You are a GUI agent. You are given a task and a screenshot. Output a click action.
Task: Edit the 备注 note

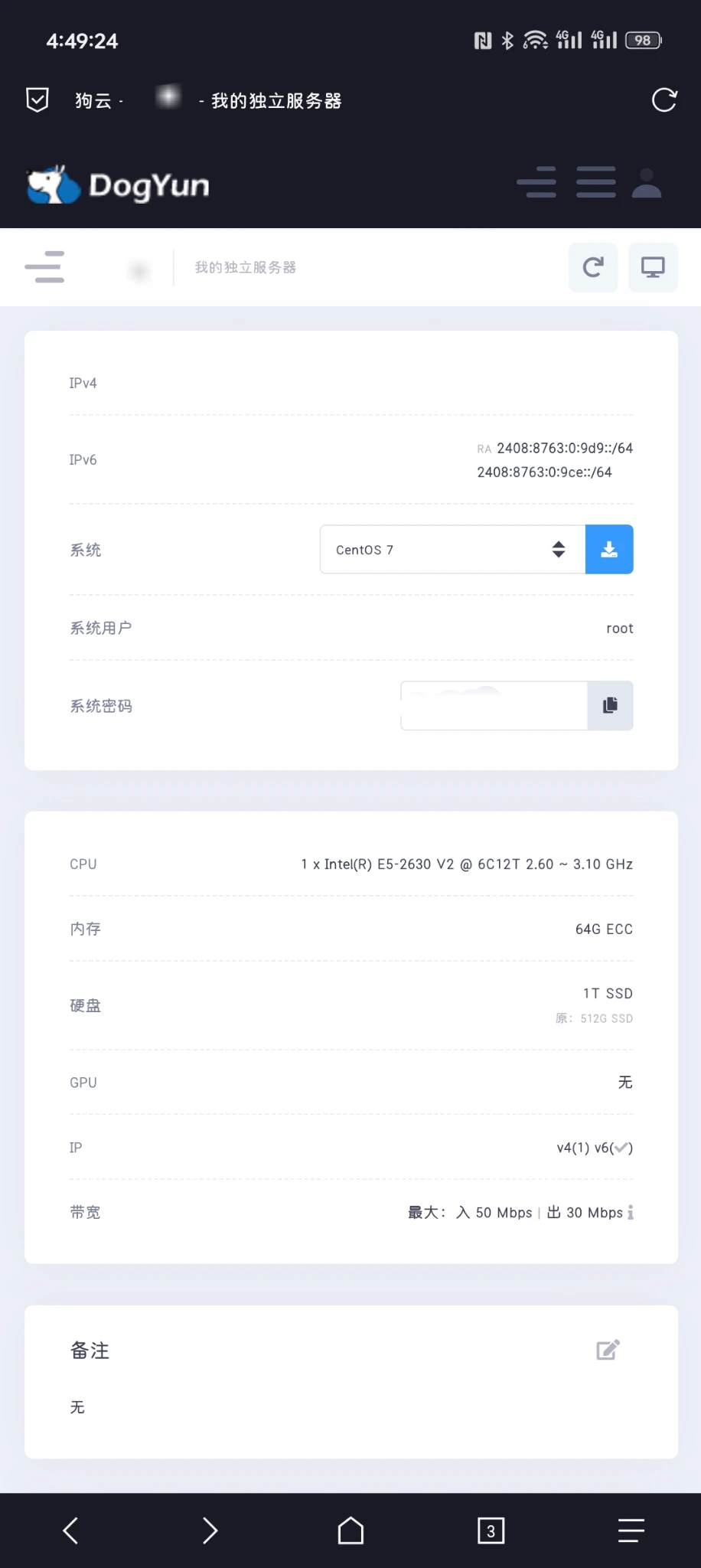(x=608, y=1350)
